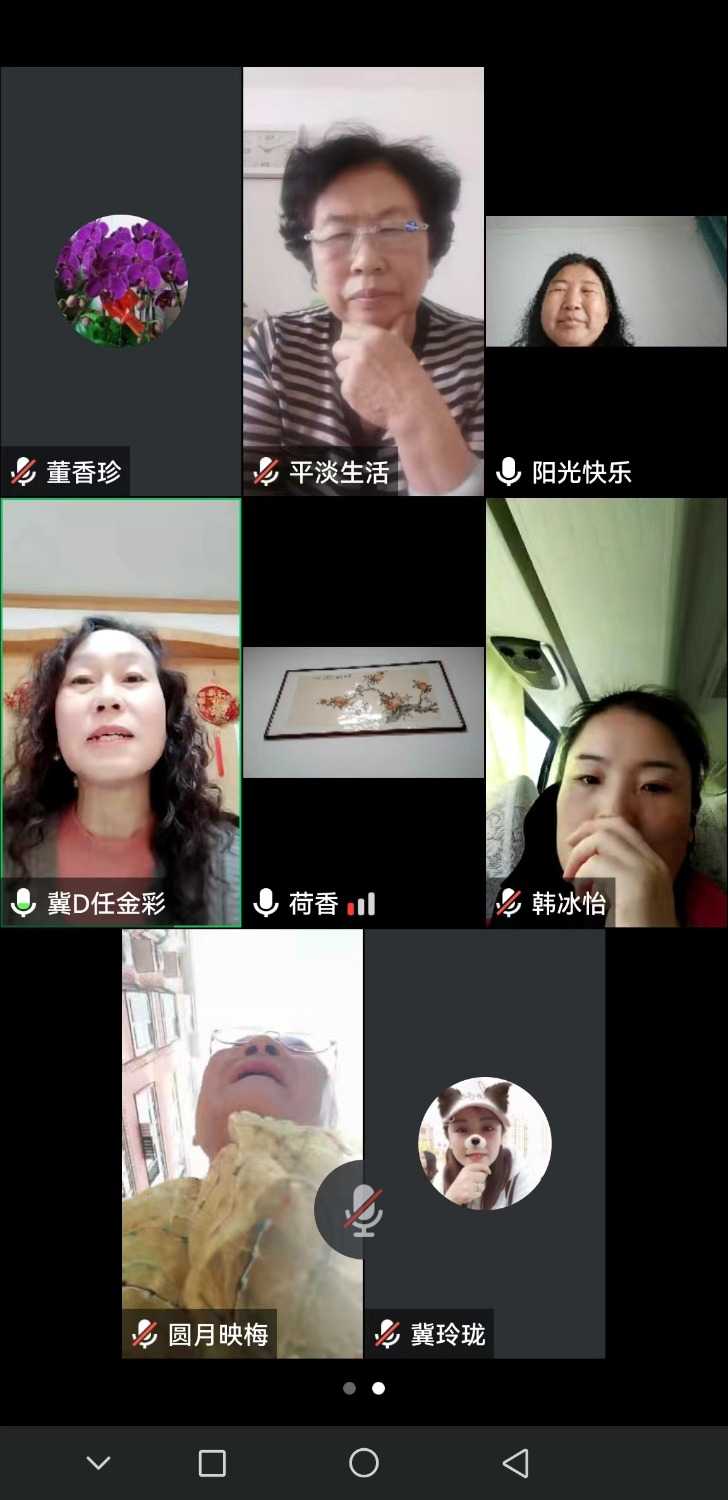Select the 平淡生活 video tile

click(x=363, y=281)
